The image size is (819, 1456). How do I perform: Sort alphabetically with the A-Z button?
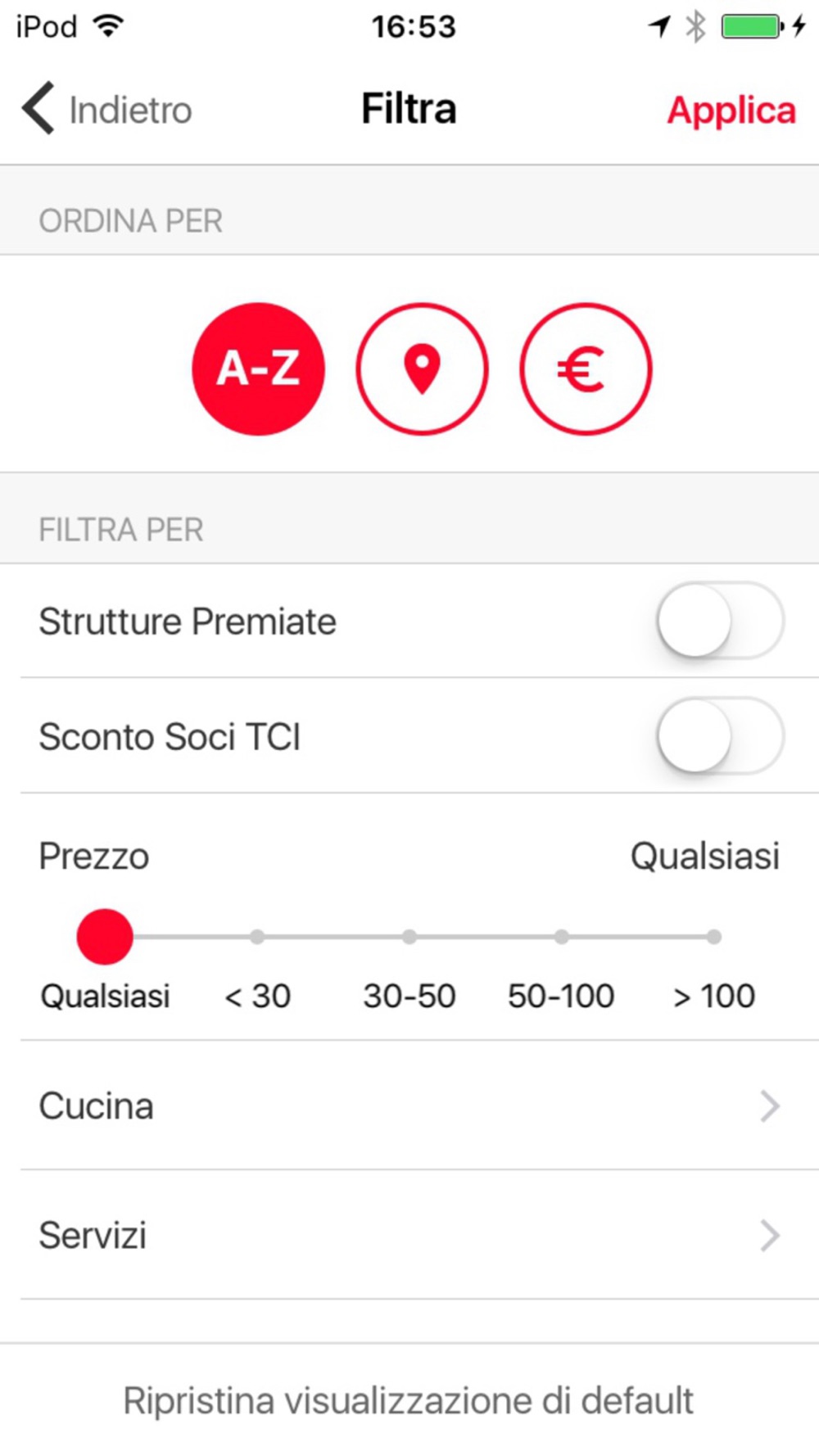258,369
